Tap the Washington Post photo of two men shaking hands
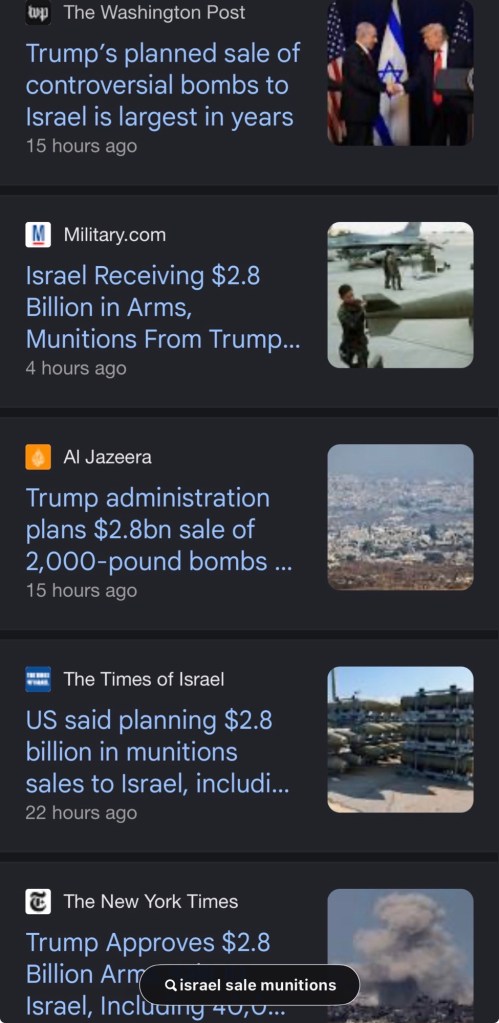The image size is (499, 1023). coord(401,72)
